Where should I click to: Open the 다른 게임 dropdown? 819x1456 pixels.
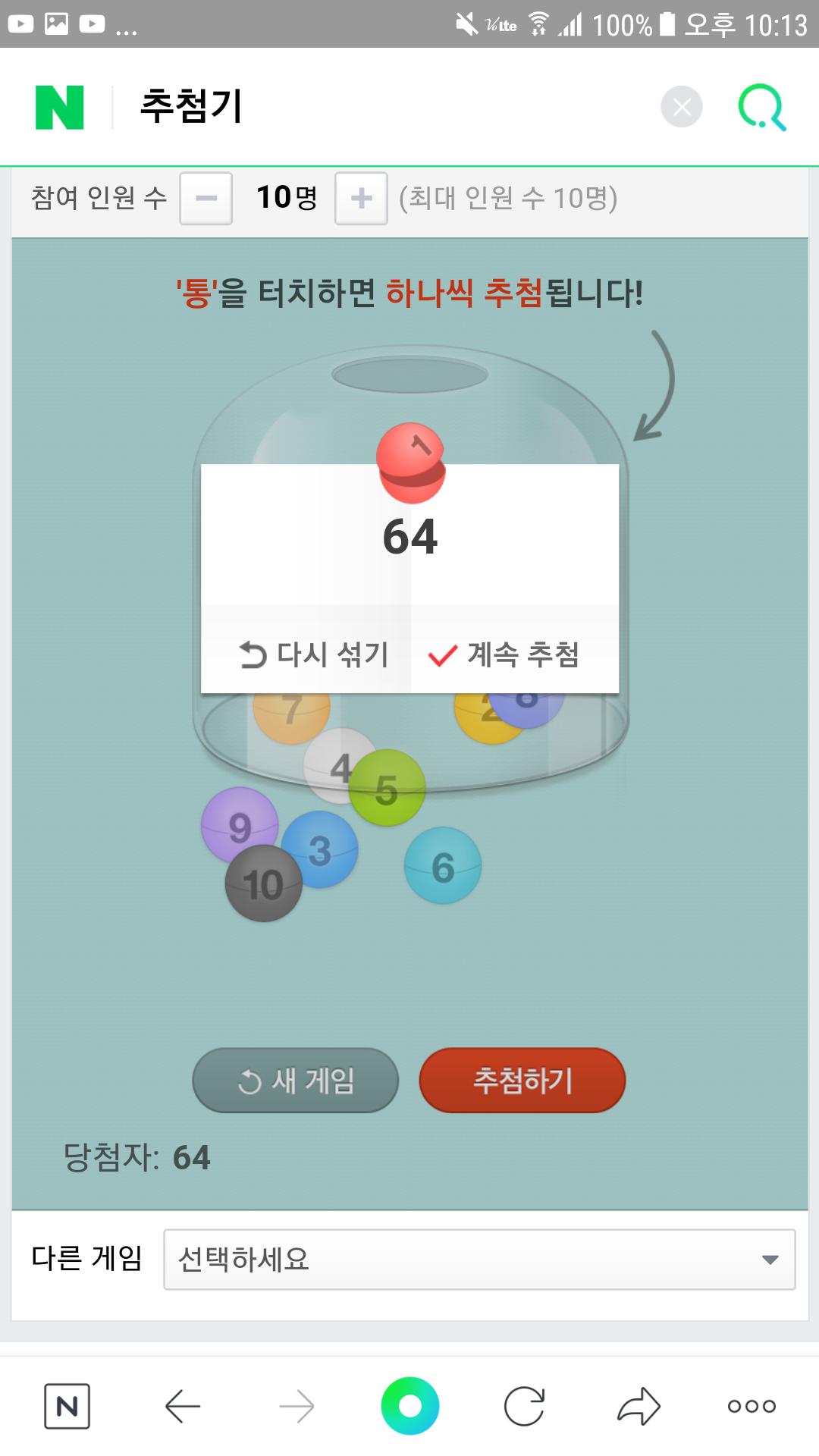click(x=479, y=1260)
